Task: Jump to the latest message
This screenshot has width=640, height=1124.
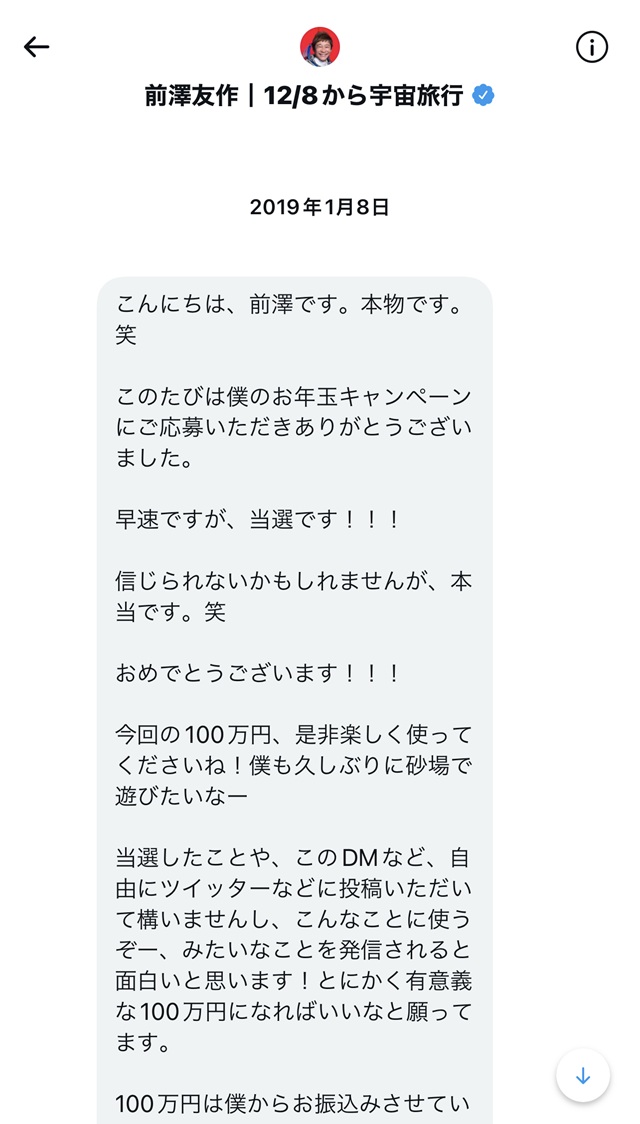Action: (583, 1076)
